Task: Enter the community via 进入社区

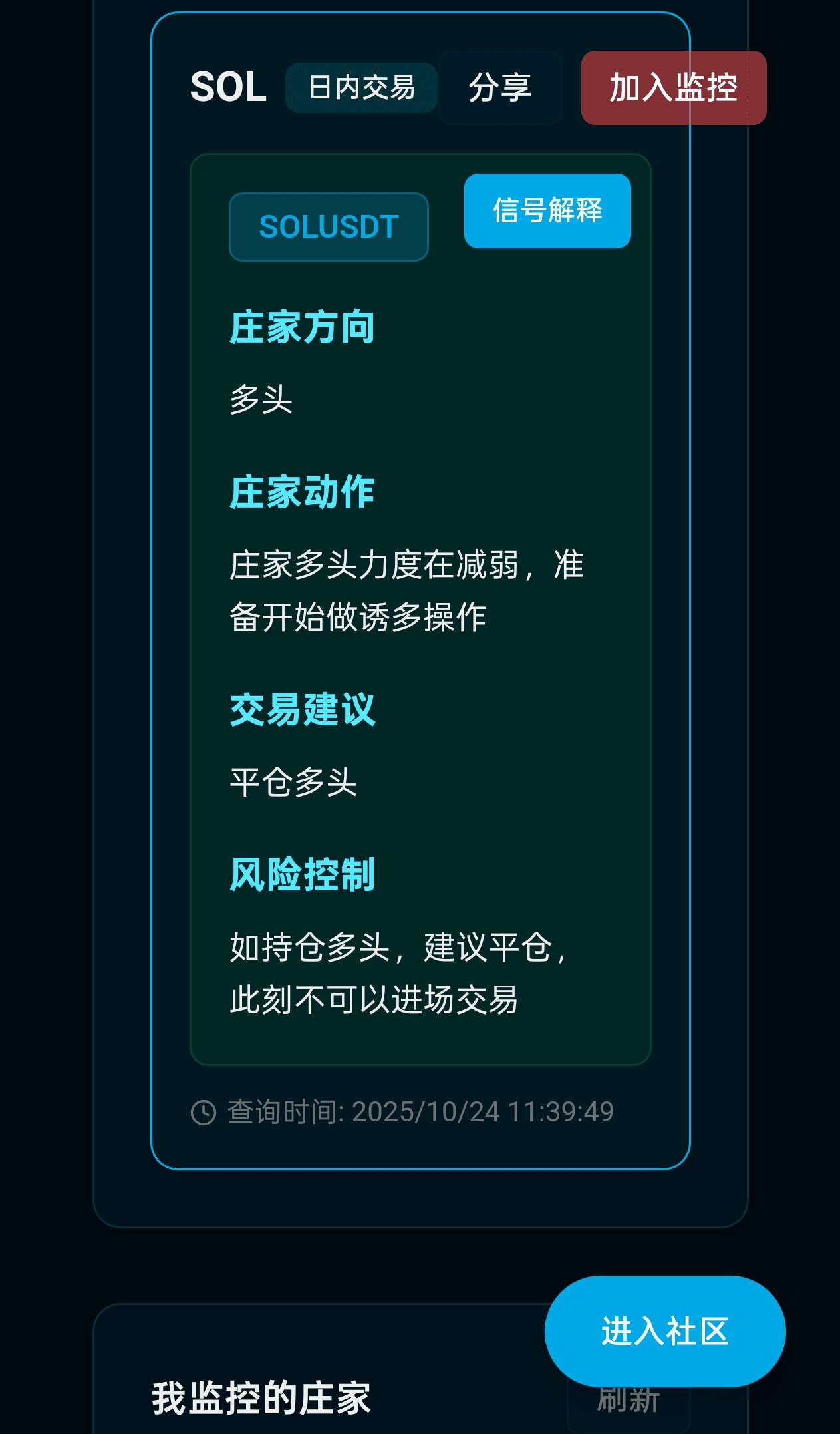Action: (x=664, y=1331)
